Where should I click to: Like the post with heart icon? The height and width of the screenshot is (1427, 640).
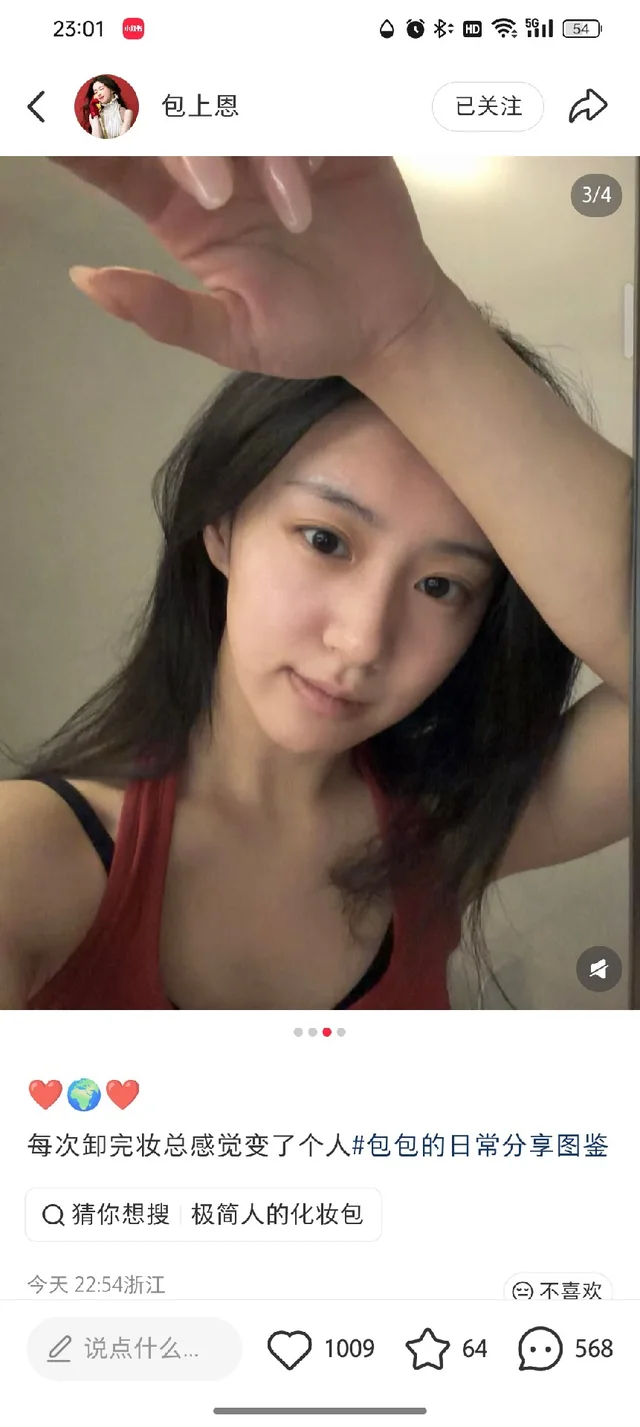tap(290, 1349)
